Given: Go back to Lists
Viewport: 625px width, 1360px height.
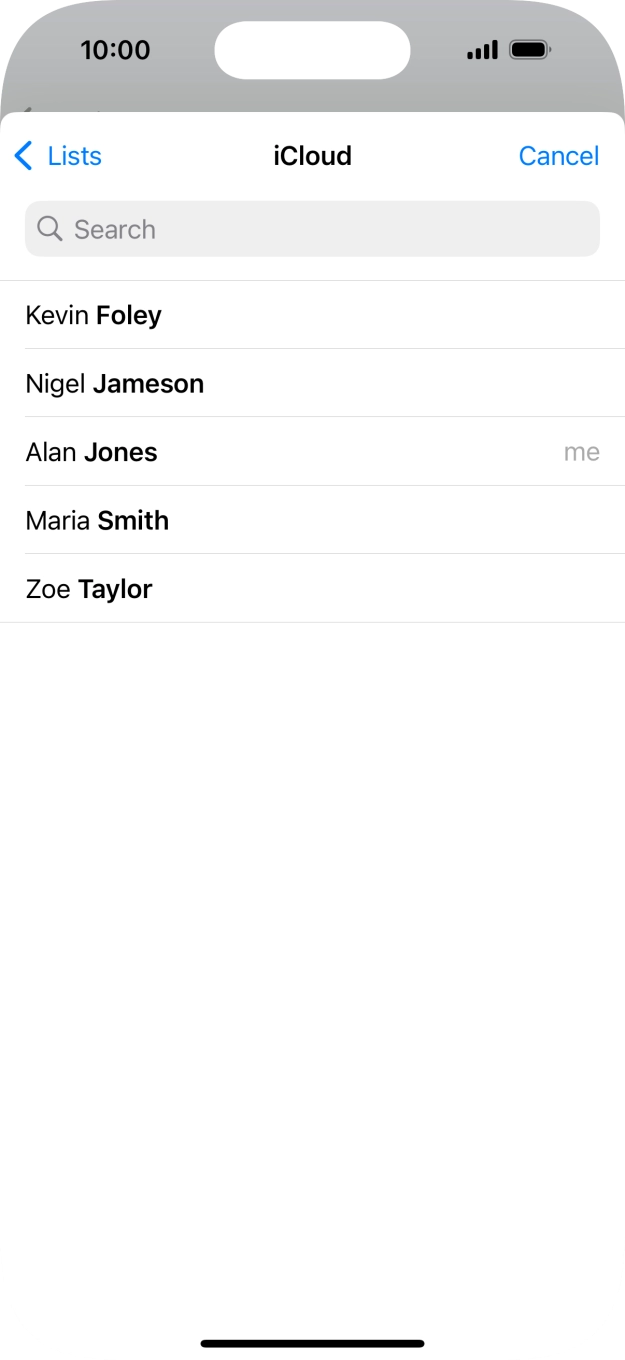Looking at the screenshot, I should click(58, 156).
